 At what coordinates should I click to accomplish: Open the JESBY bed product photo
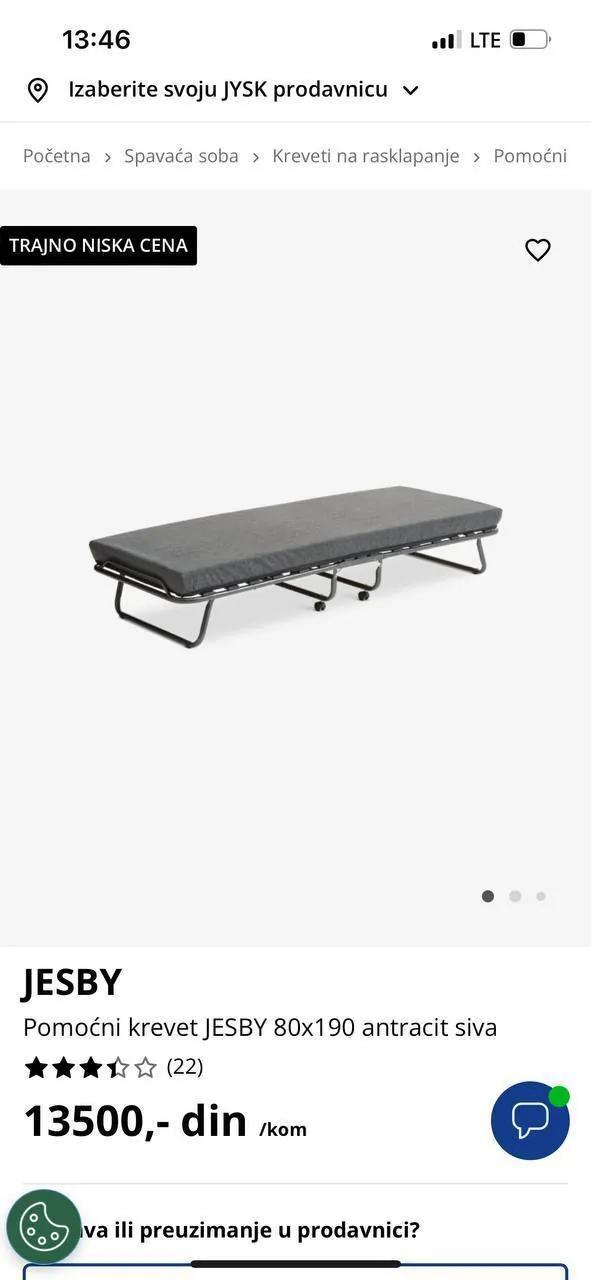[296, 566]
